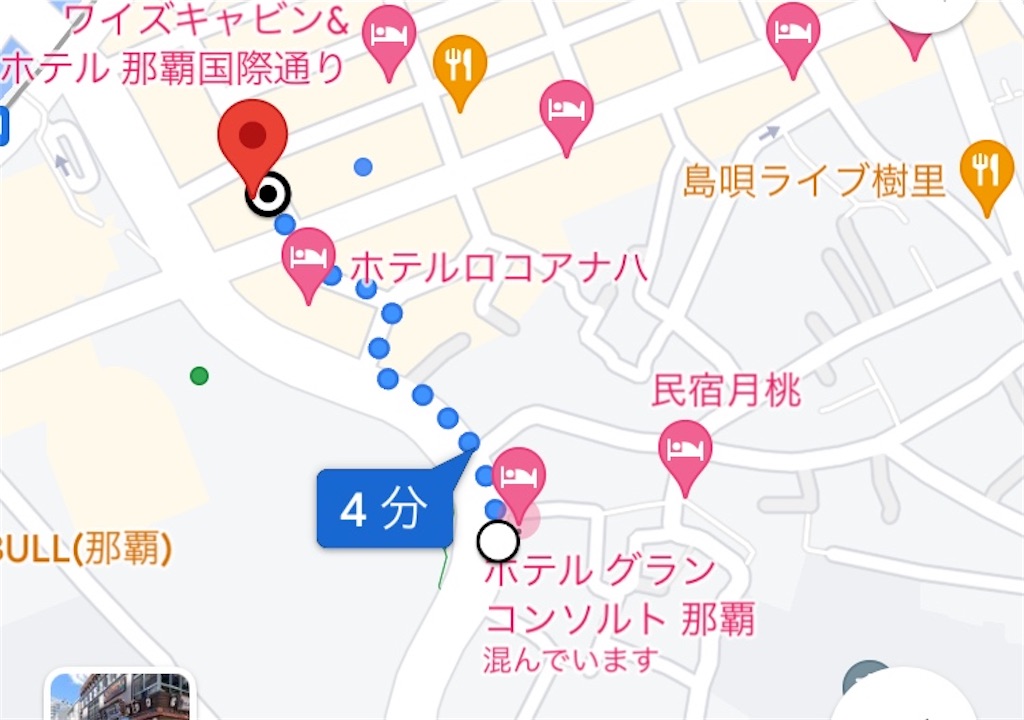Select the ホテル グランコンソルト 那覇 pin
This screenshot has width=1024, height=720.
tap(520, 476)
